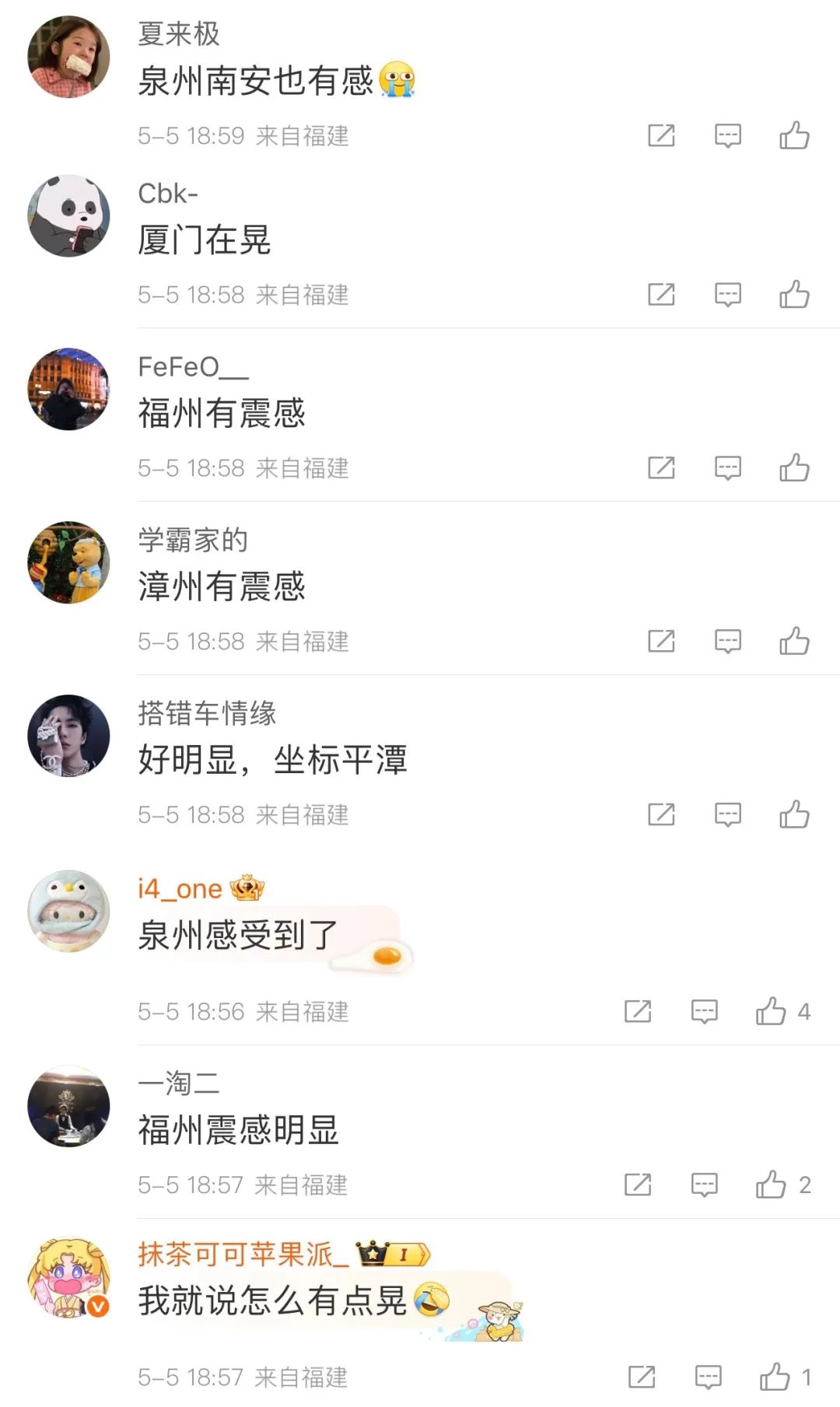Like Cbk-'s 厦门在晃 comment
Image resolution: width=840 pixels, height=1407 pixels.
pyautogui.click(x=794, y=295)
